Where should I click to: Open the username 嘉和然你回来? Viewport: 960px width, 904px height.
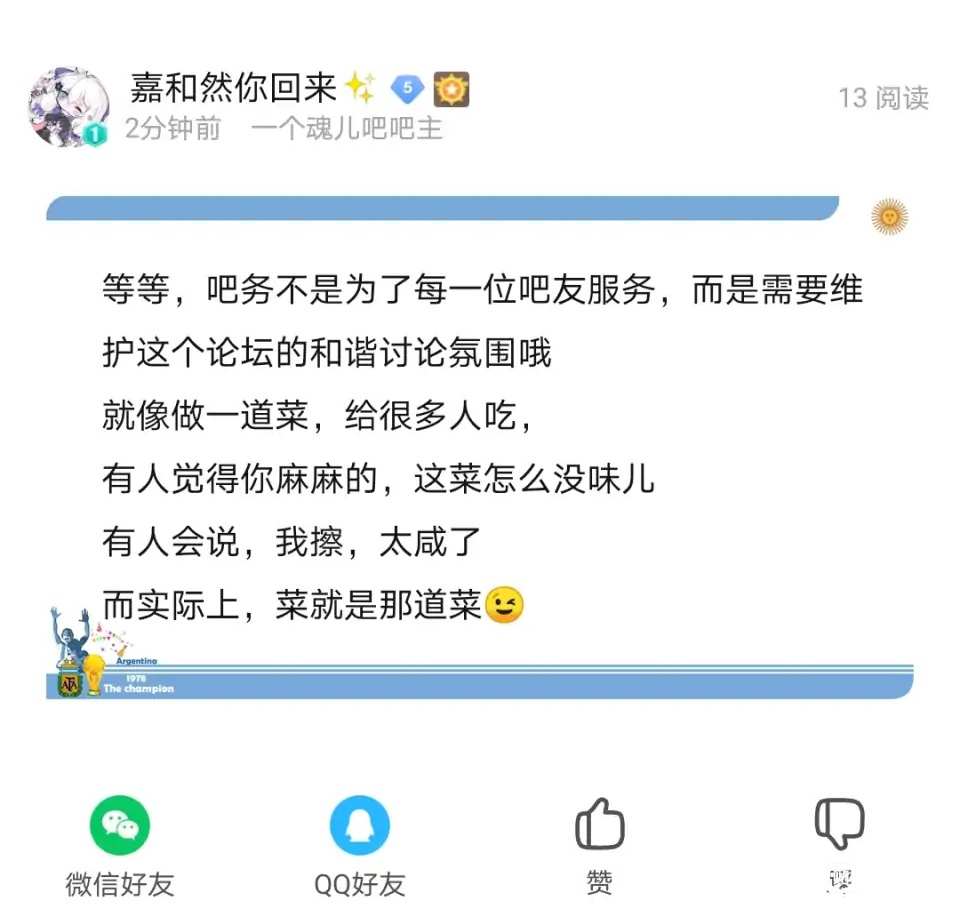pyautogui.click(x=233, y=89)
